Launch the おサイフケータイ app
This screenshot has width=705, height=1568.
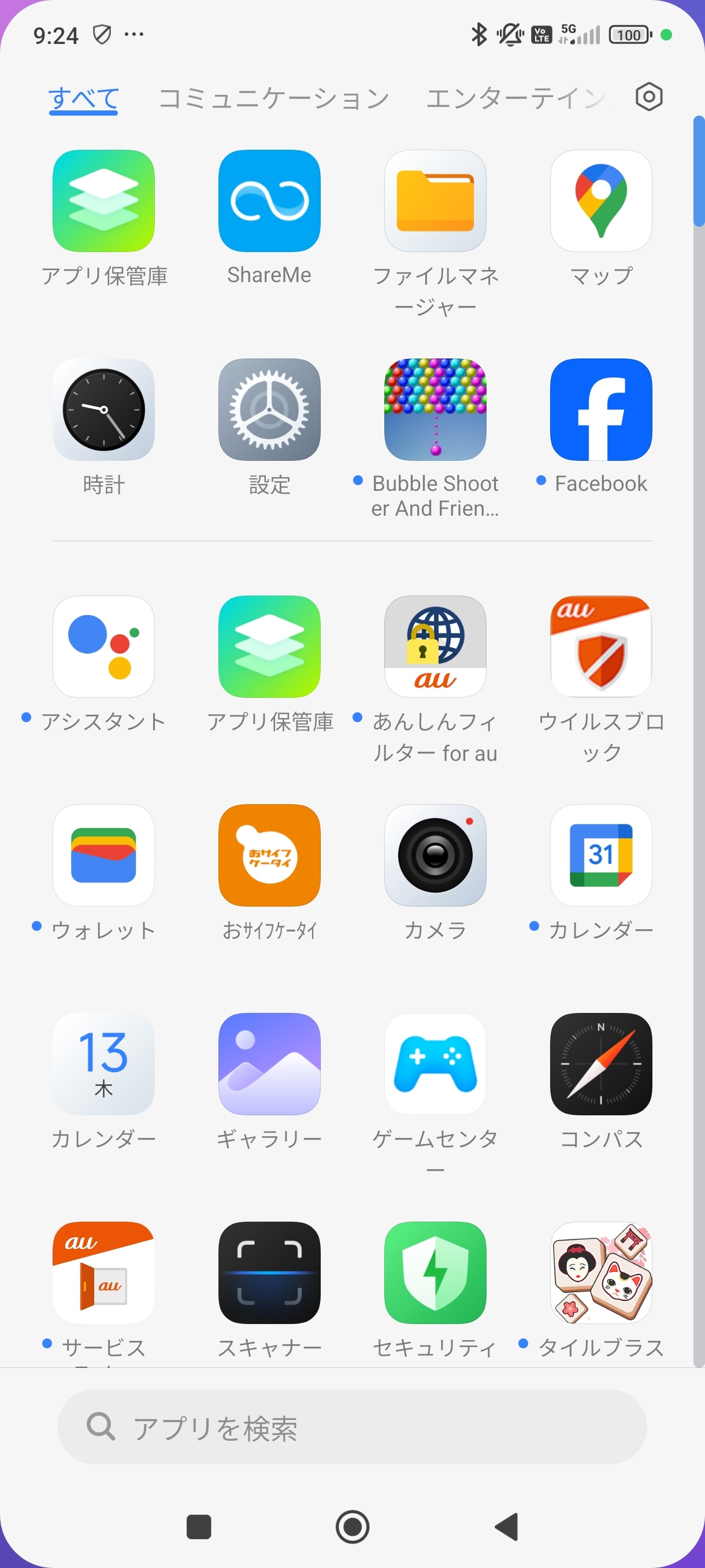pyautogui.click(x=269, y=855)
